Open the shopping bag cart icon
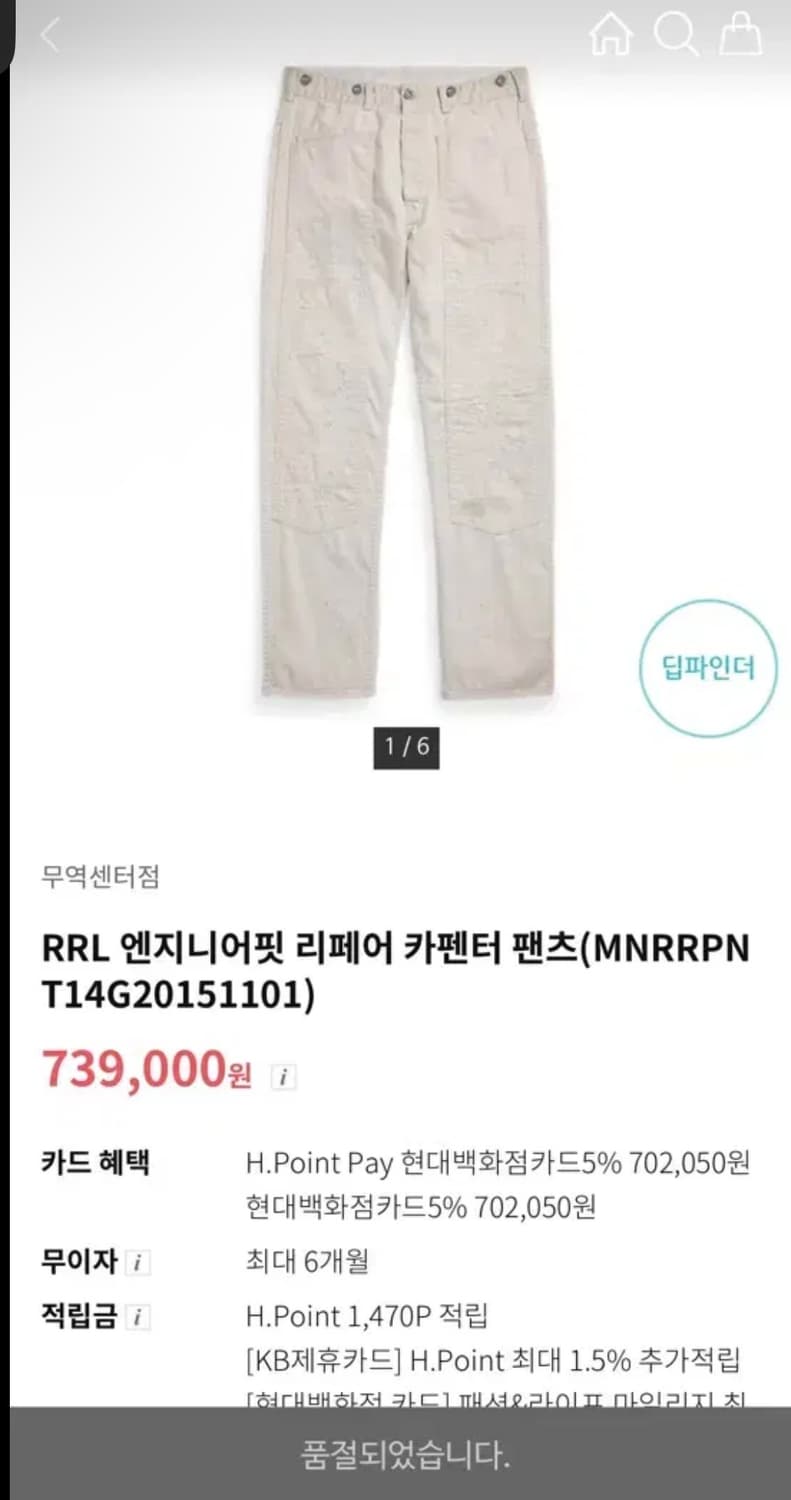This screenshot has height=1500, width=791. (742, 33)
